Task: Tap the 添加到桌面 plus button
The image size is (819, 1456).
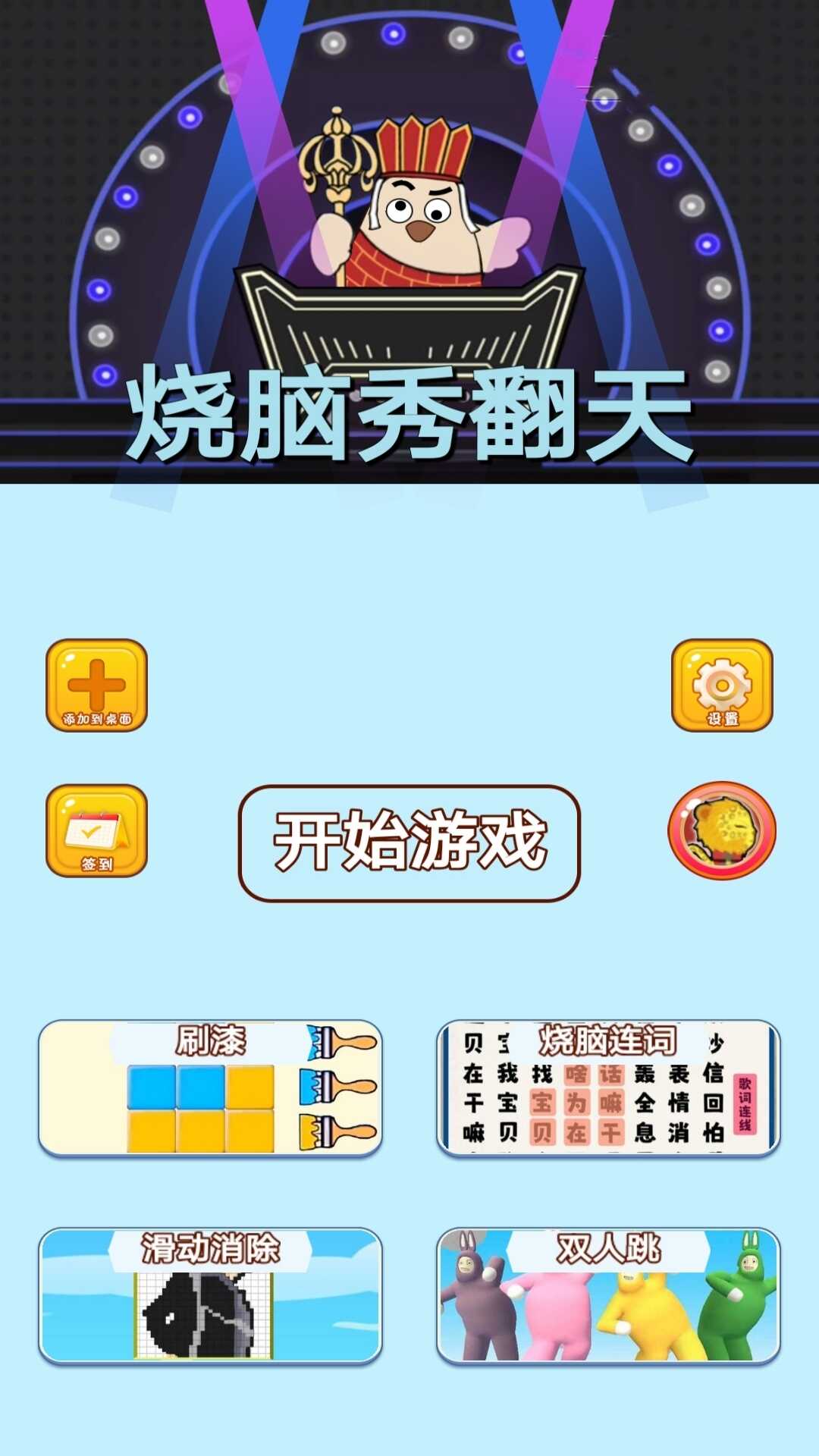Action: 96,686
